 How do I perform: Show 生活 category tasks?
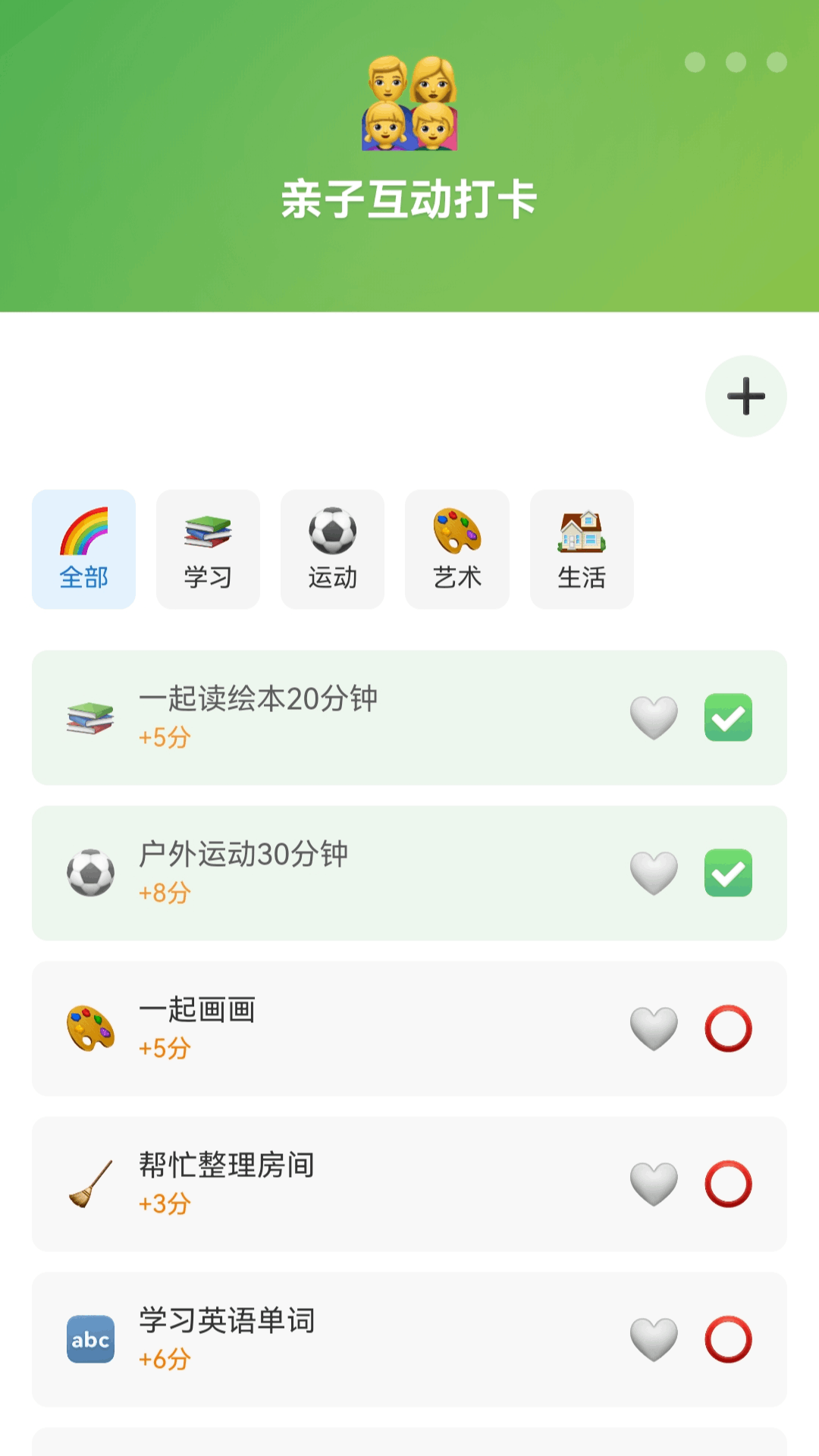click(582, 549)
